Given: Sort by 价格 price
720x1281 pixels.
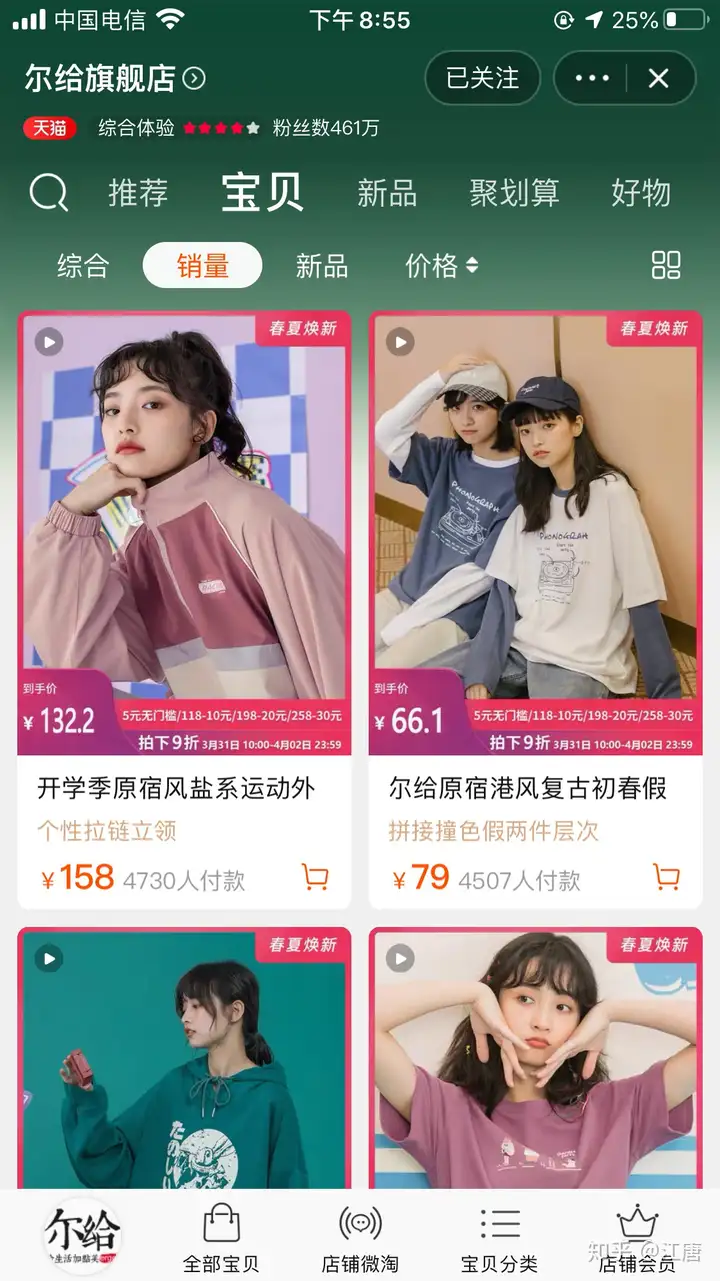Looking at the screenshot, I should click(x=441, y=266).
